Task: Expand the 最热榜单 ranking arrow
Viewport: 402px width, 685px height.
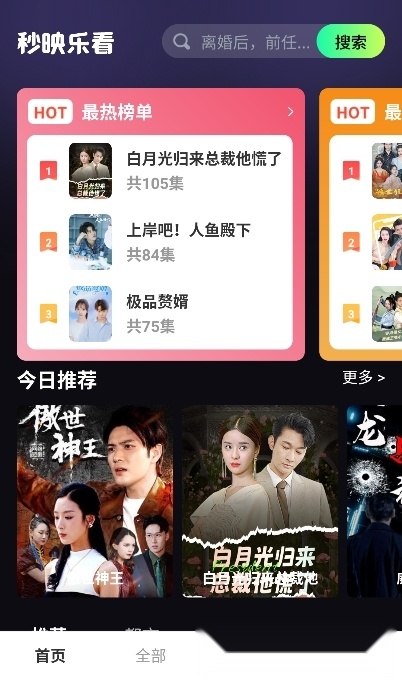Action: coord(291,112)
